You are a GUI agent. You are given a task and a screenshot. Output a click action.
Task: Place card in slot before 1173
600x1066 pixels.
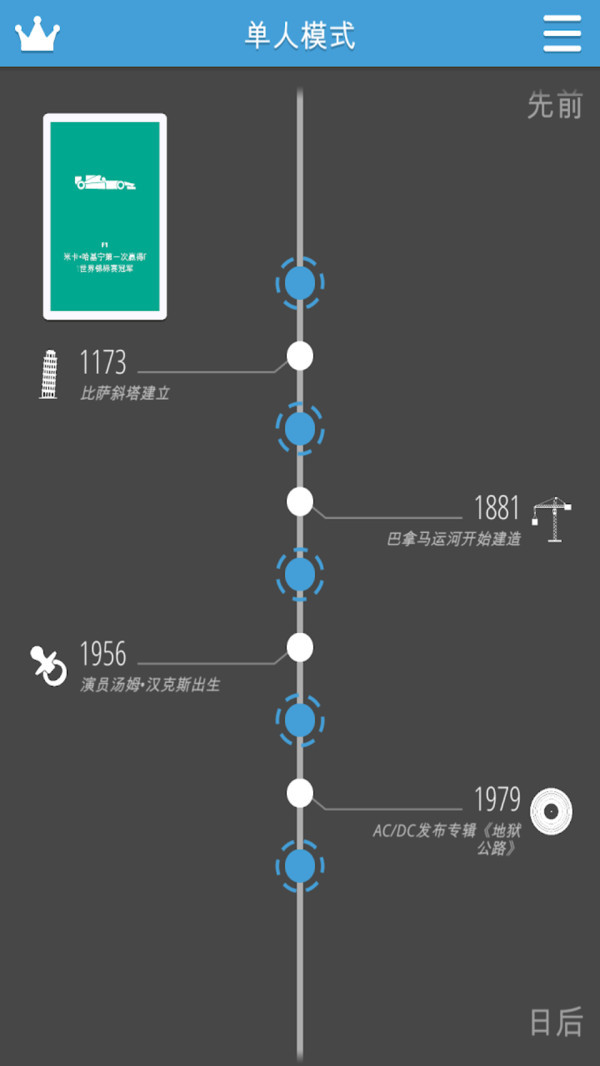tap(300, 284)
